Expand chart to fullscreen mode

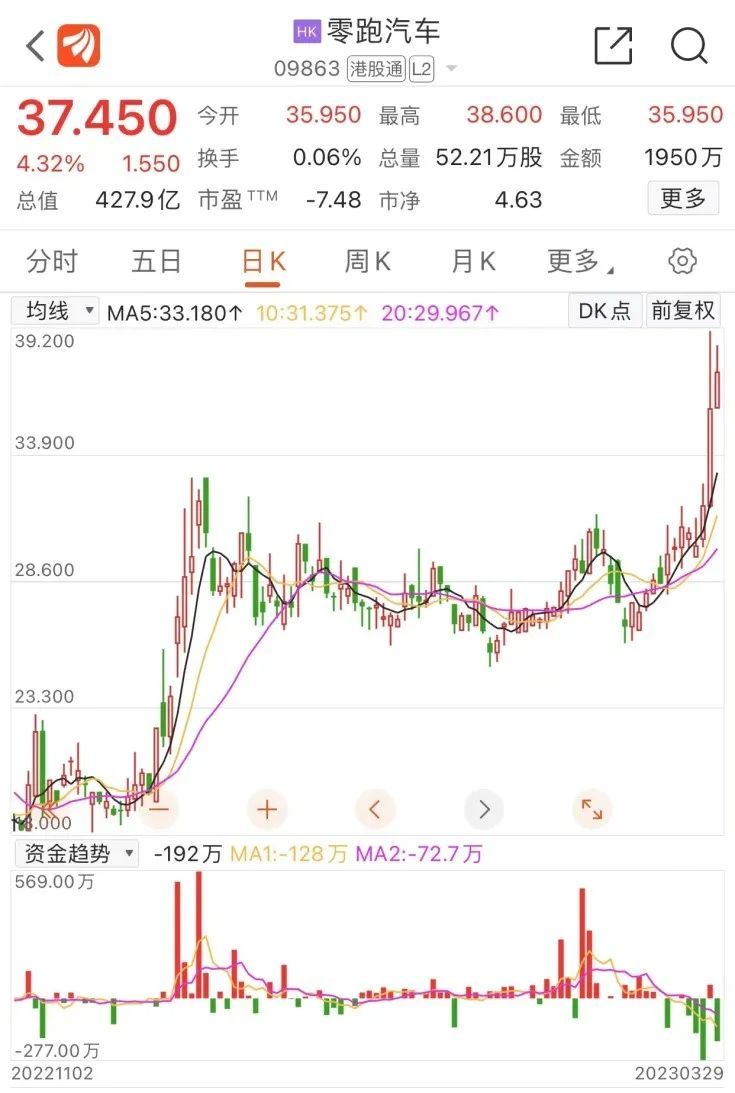591,810
